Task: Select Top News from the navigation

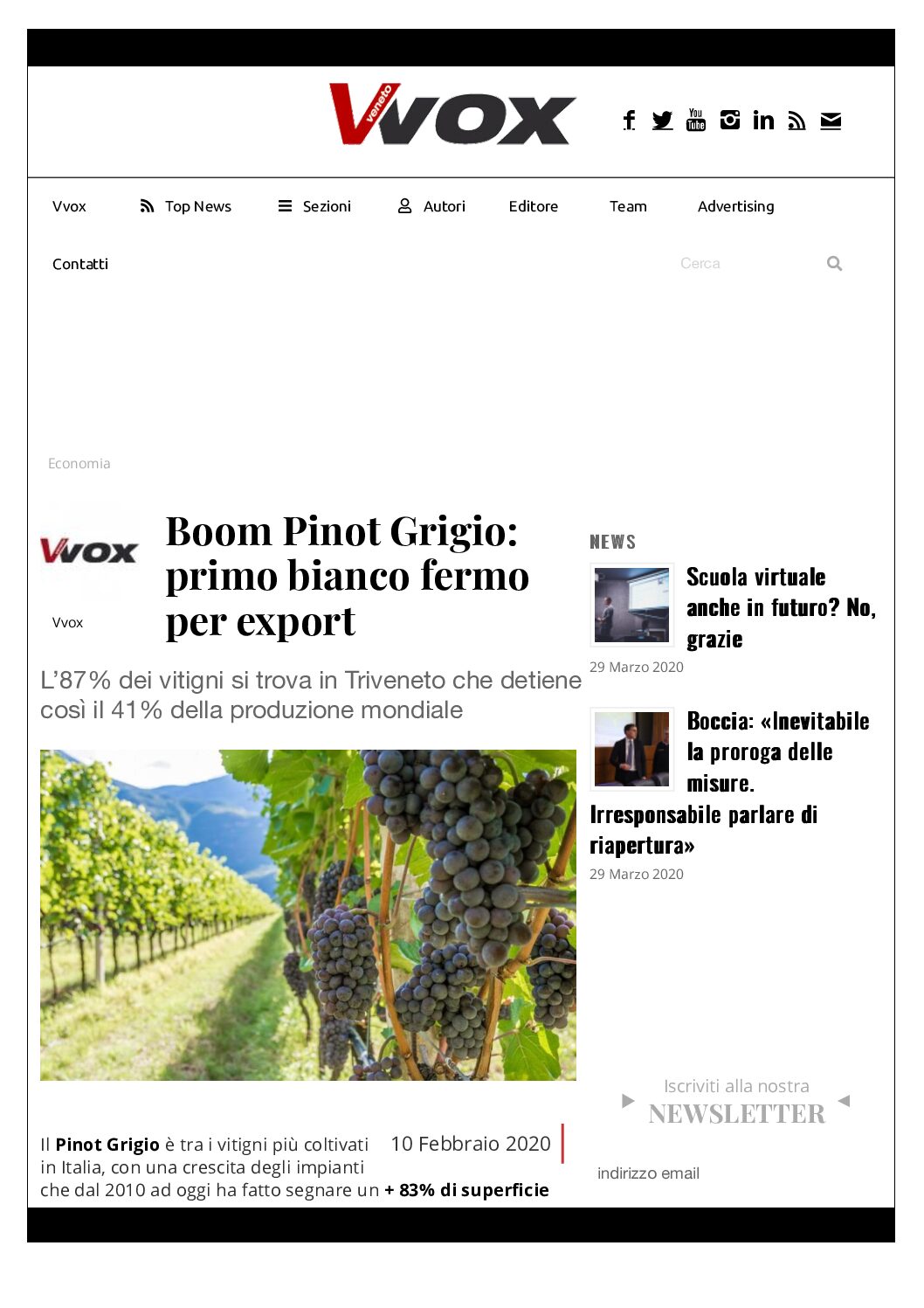Action: click(x=197, y=206)
